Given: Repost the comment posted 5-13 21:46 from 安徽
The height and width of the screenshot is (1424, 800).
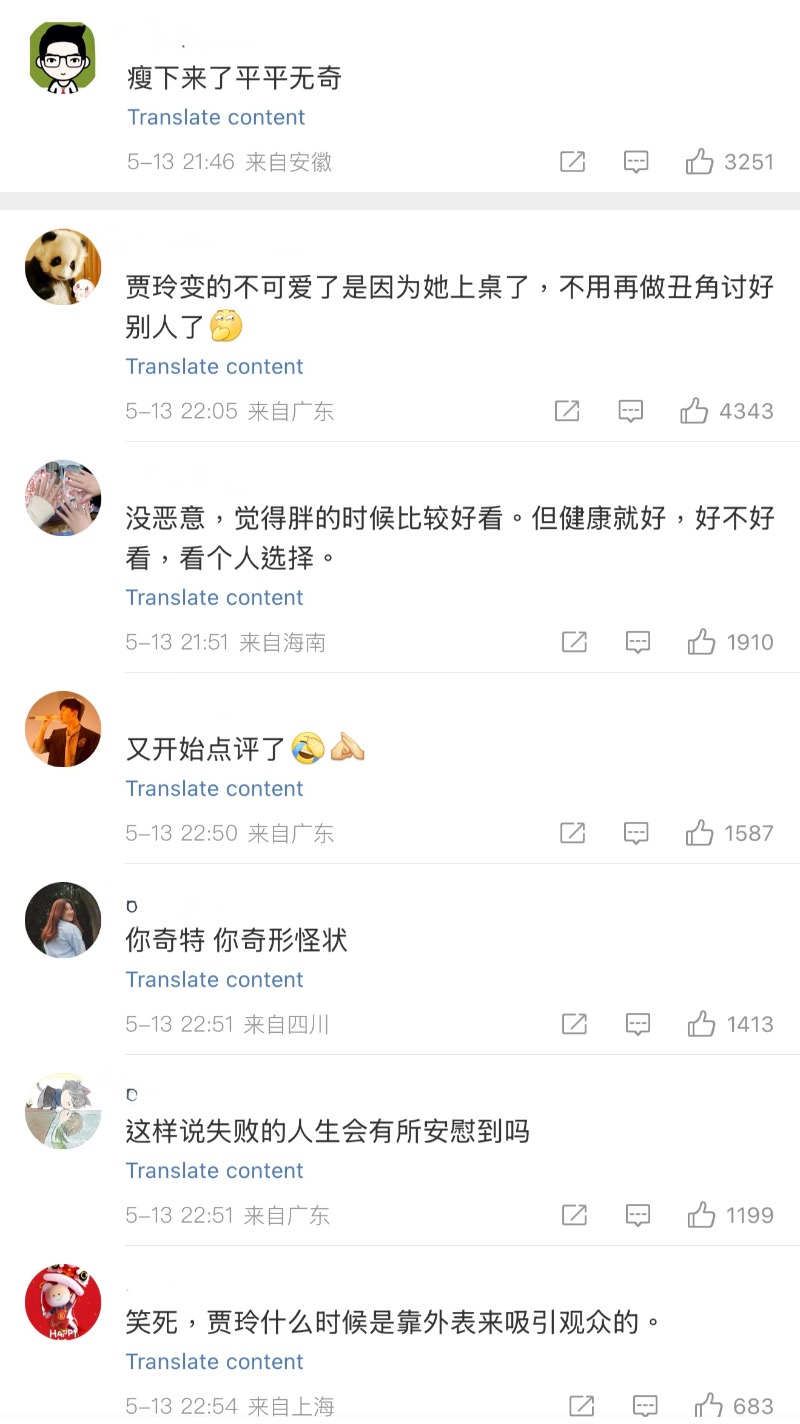Looking at the screenshot, I should [572, 162].
